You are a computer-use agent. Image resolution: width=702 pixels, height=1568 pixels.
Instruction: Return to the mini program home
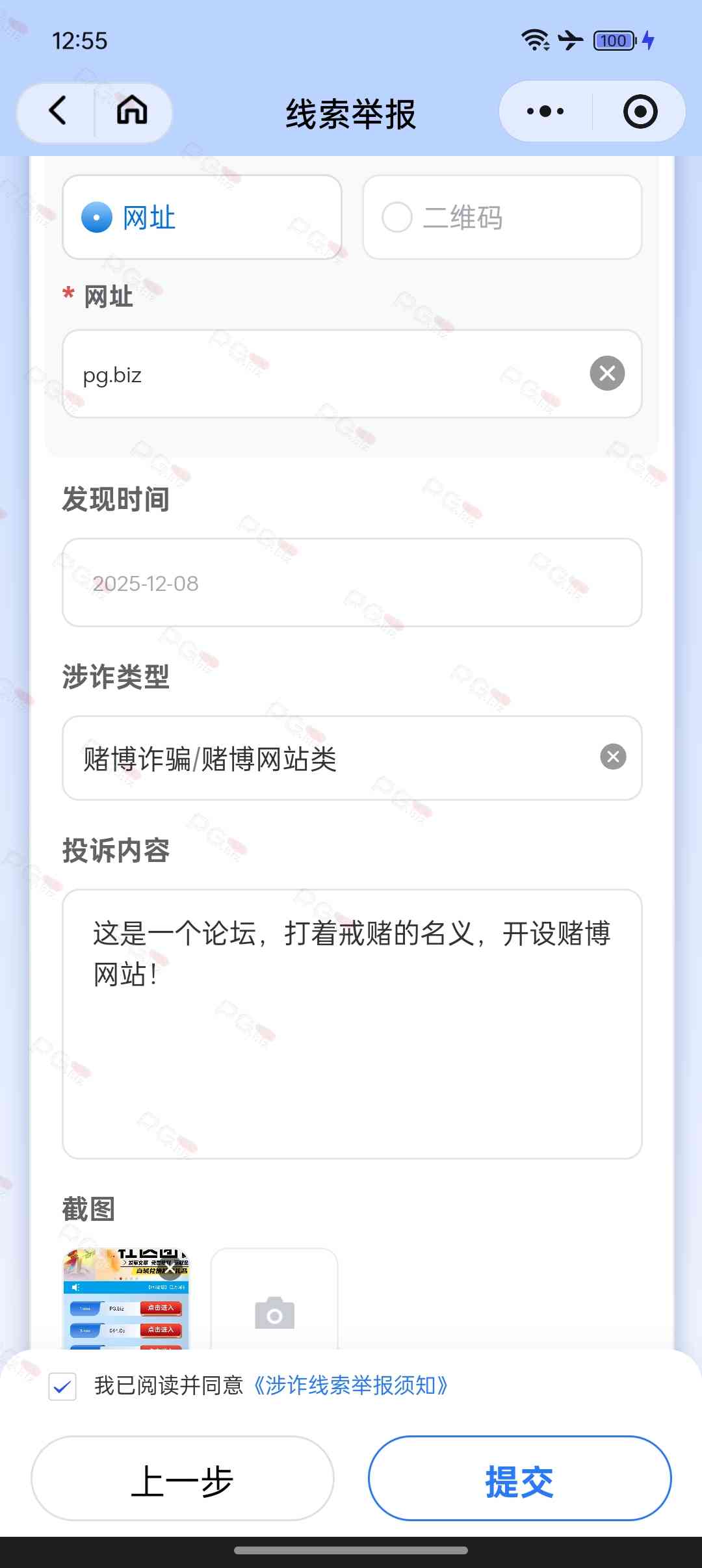[x=132, y=111]
